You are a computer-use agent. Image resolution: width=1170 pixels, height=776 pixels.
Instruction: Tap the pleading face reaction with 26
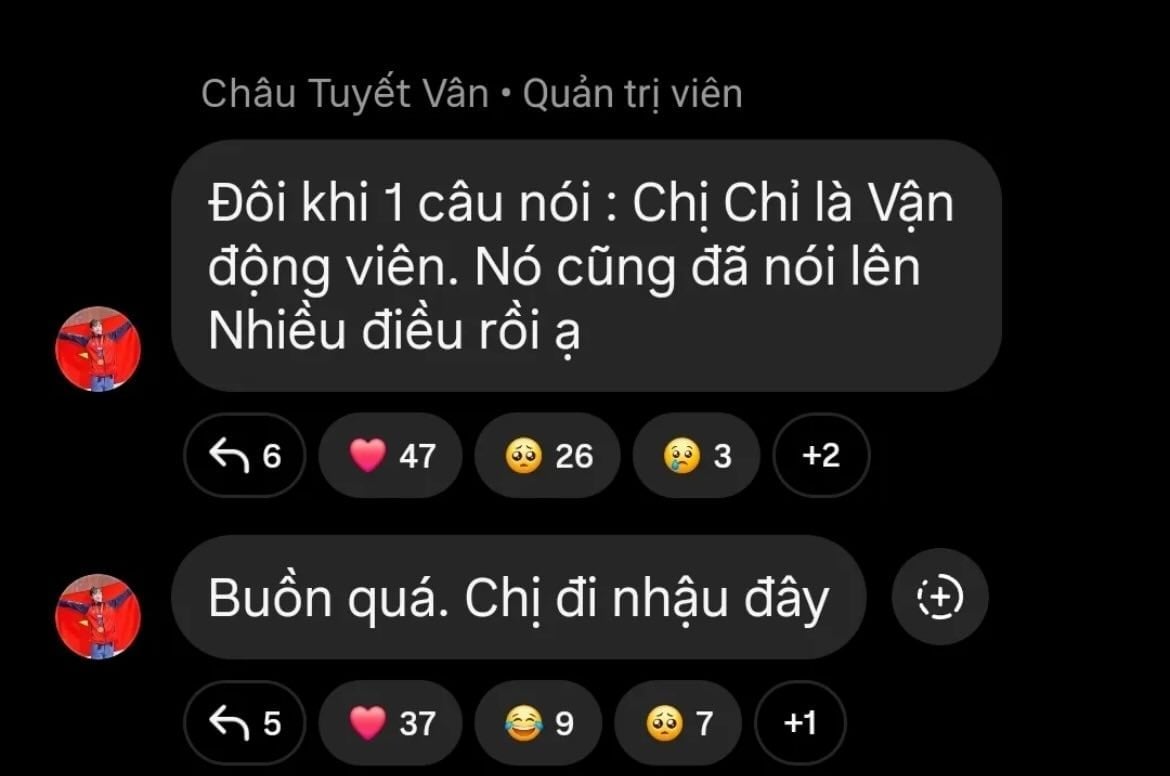547,456
